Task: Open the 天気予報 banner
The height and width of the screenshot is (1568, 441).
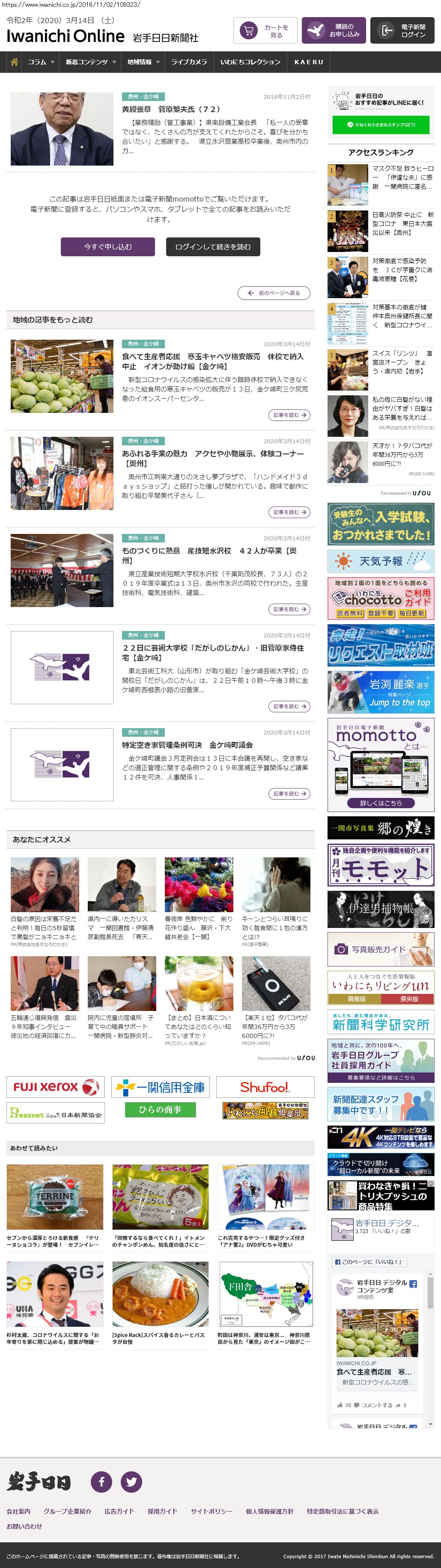Action: [381, 561]
